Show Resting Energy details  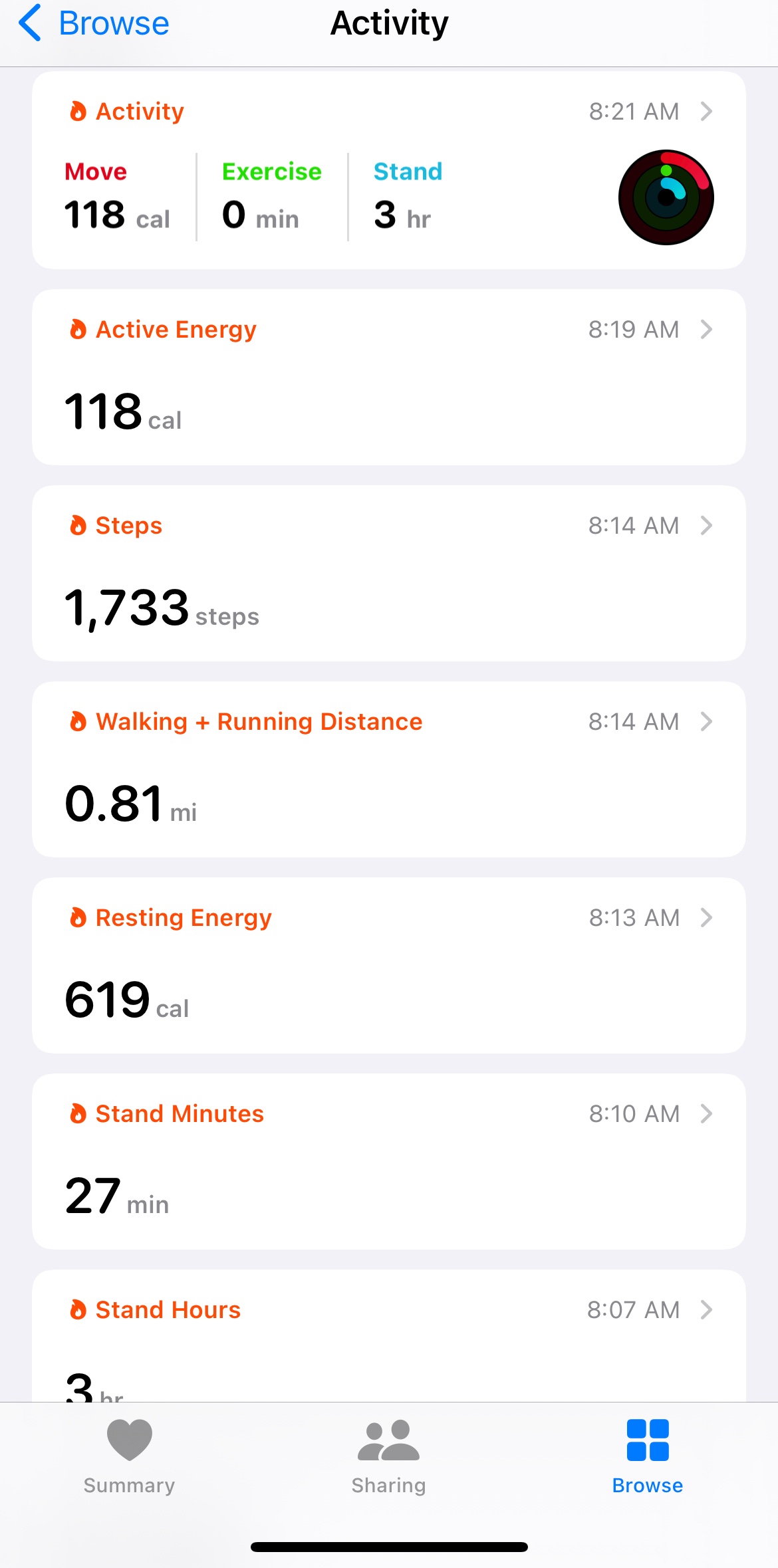point(388,965)
